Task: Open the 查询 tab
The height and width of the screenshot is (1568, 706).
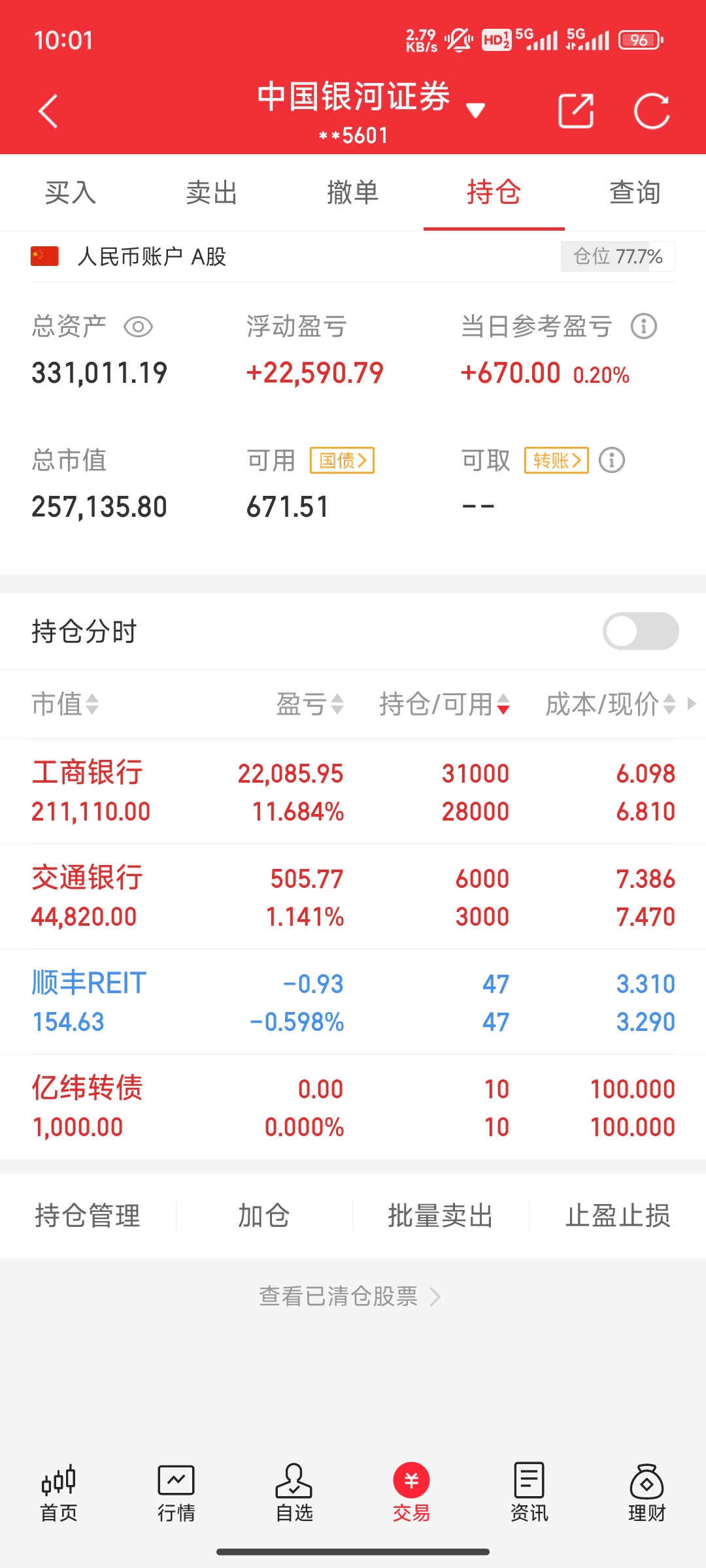Action: (x=635, y=193)
